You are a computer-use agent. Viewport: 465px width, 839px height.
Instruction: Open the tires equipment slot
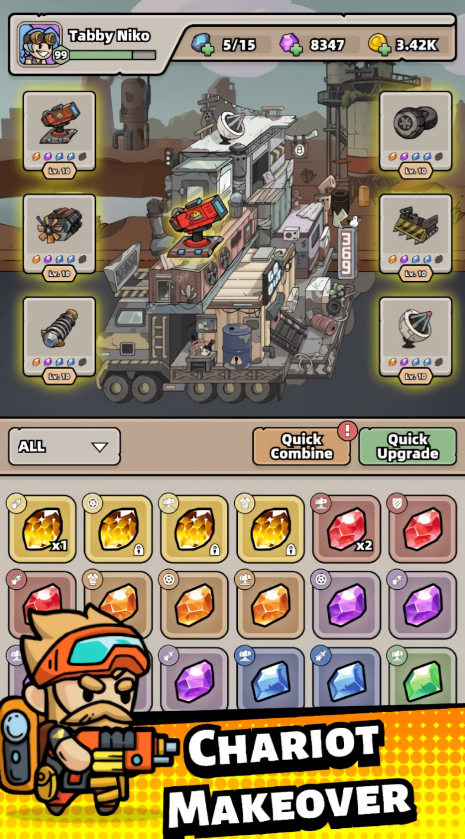416,131
